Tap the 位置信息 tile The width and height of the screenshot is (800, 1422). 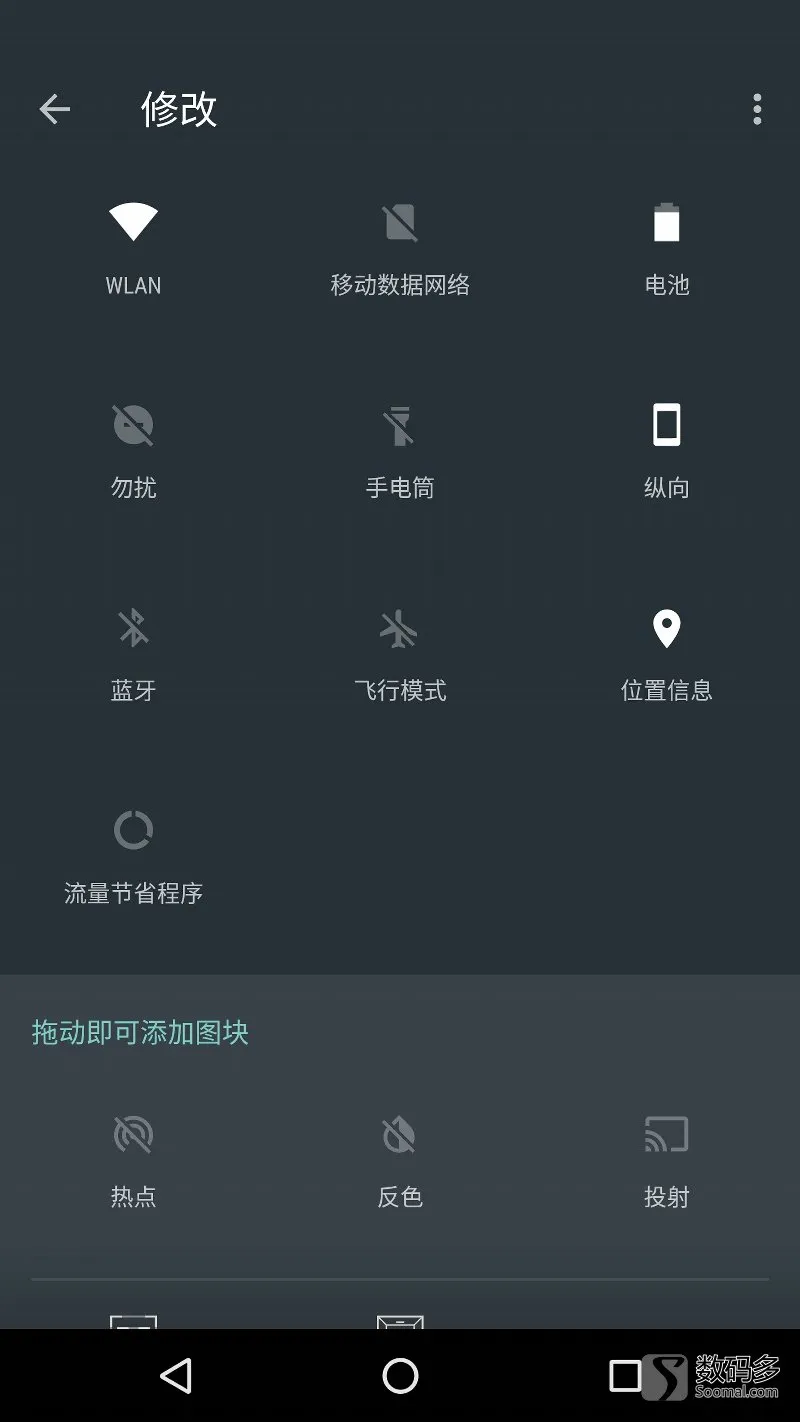667,654
